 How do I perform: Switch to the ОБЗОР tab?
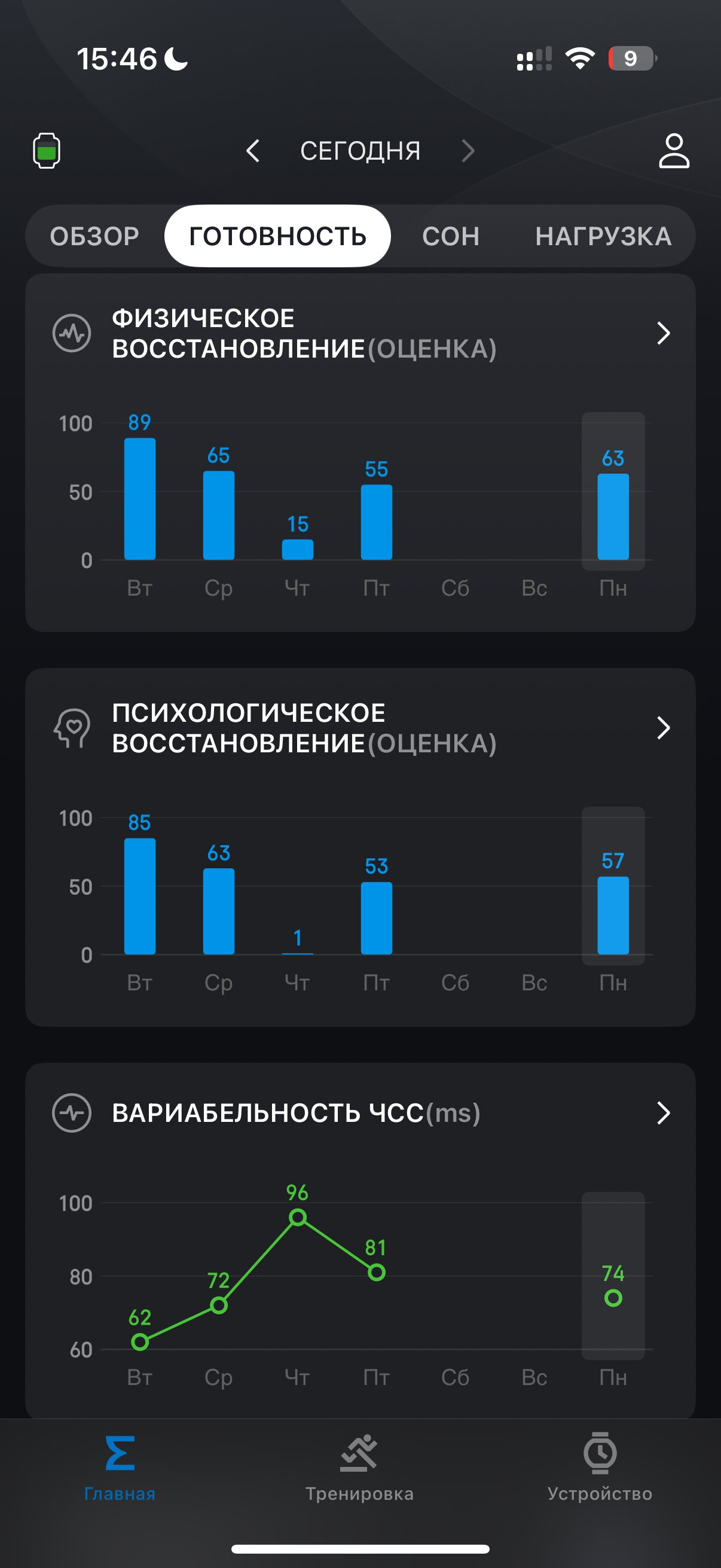click(x=94, y=236)
